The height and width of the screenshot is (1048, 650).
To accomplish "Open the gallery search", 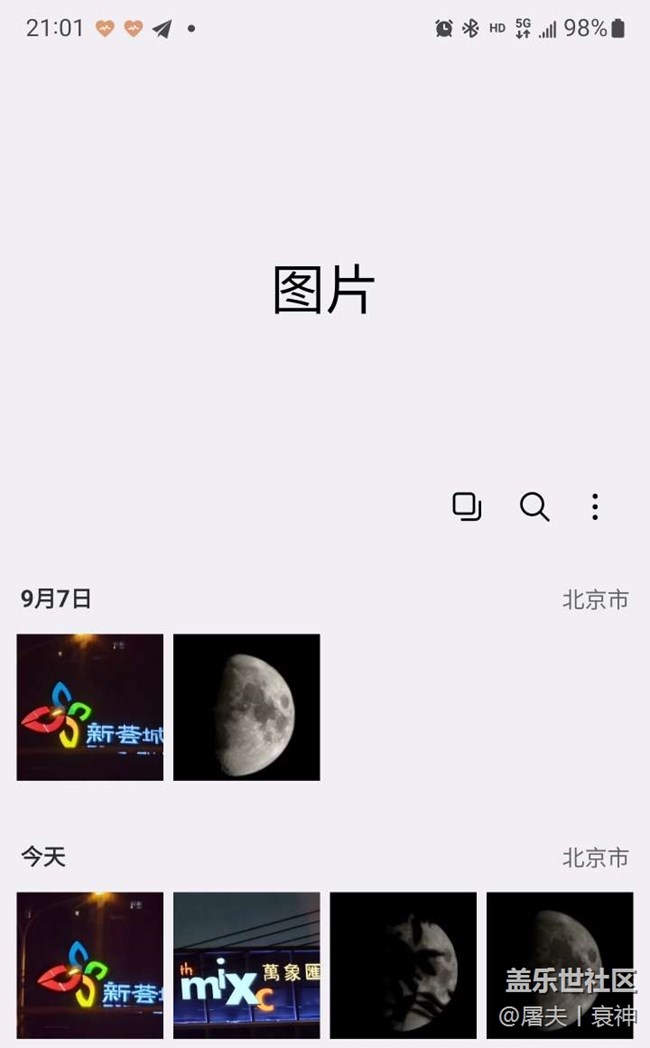I will [534, 507].
